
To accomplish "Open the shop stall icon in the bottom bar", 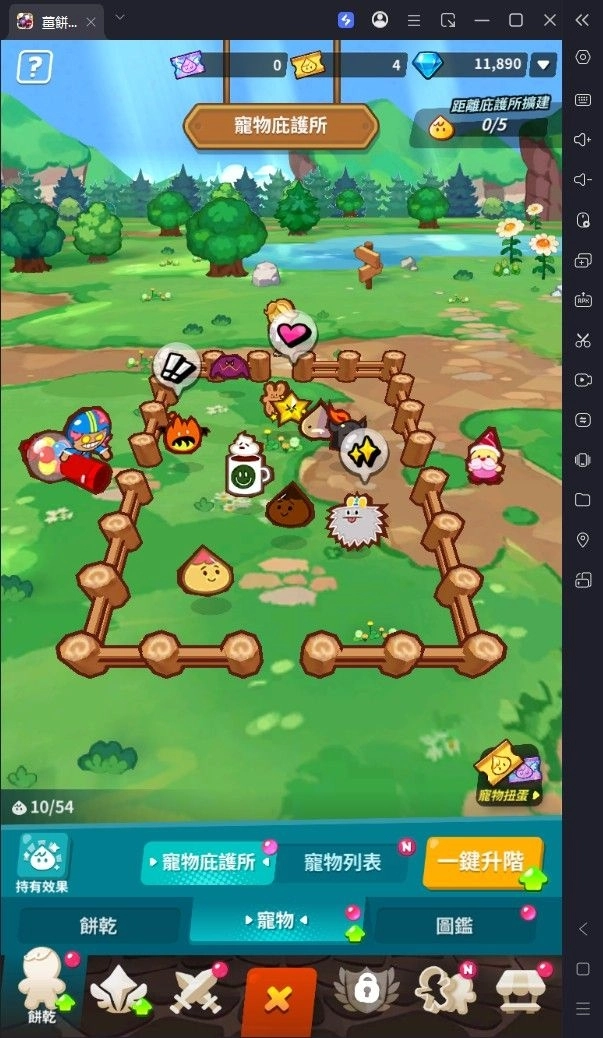I will (520, 993).
